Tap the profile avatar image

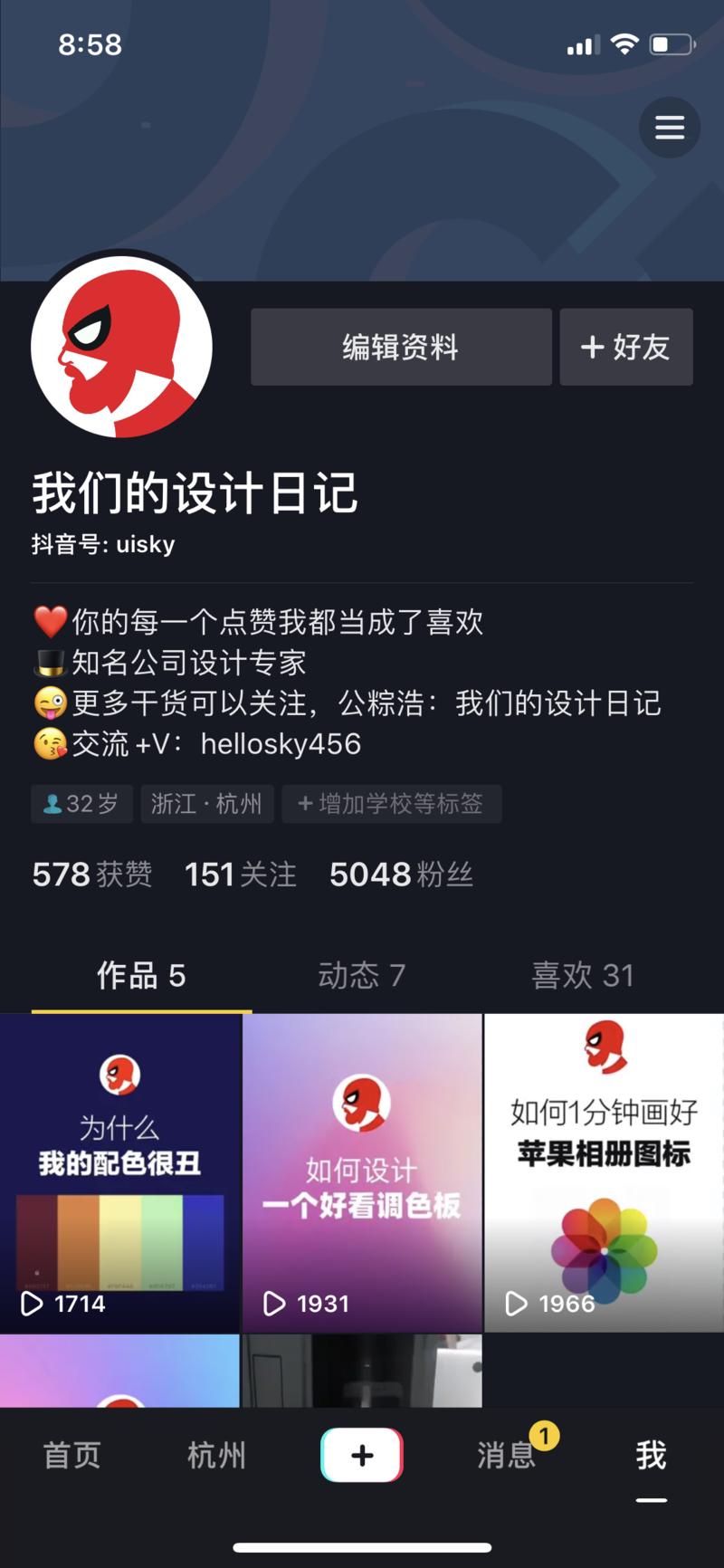pyautogui.click(x=121, y=348)
